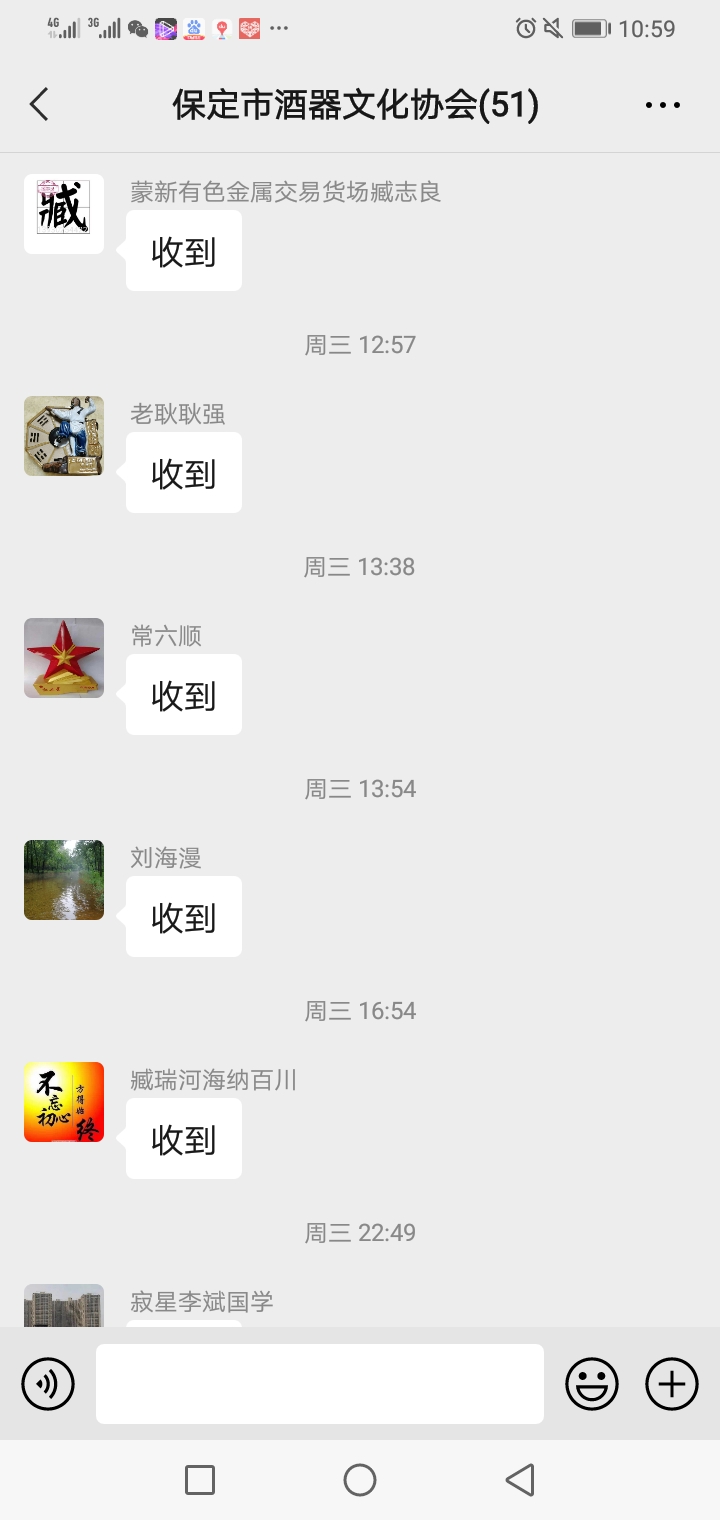The width and height of the screenshot is (720, 1520).
Task: Switch to voice message input
Action: pyautogui.click(x=48, y=1384)
